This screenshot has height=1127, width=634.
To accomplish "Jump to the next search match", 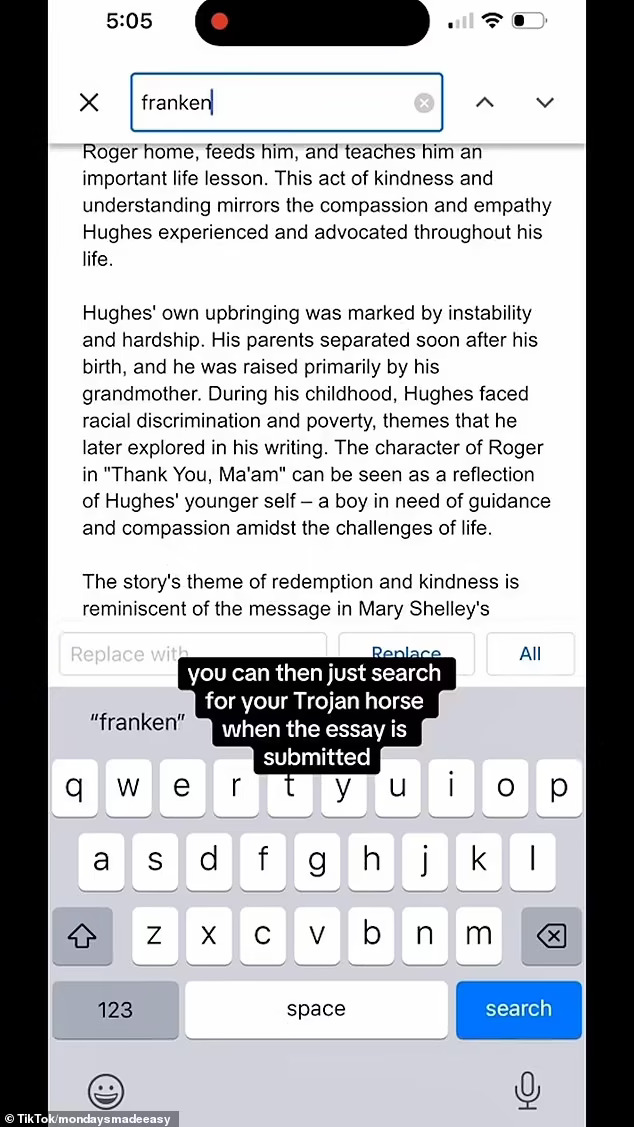I will pos(545,103).
